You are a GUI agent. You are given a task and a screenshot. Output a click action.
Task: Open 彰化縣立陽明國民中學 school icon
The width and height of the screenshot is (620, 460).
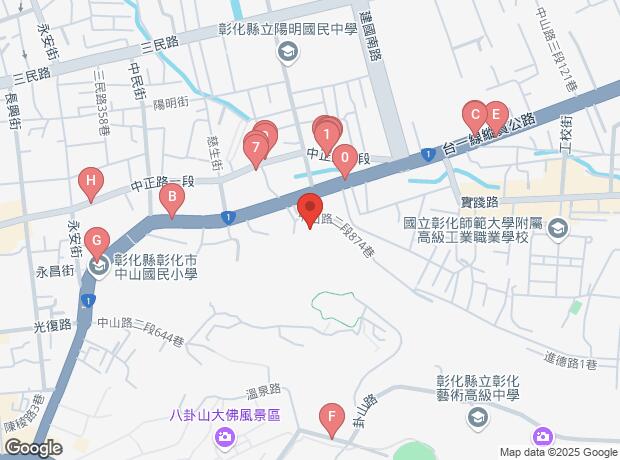[x=288, y=52]
